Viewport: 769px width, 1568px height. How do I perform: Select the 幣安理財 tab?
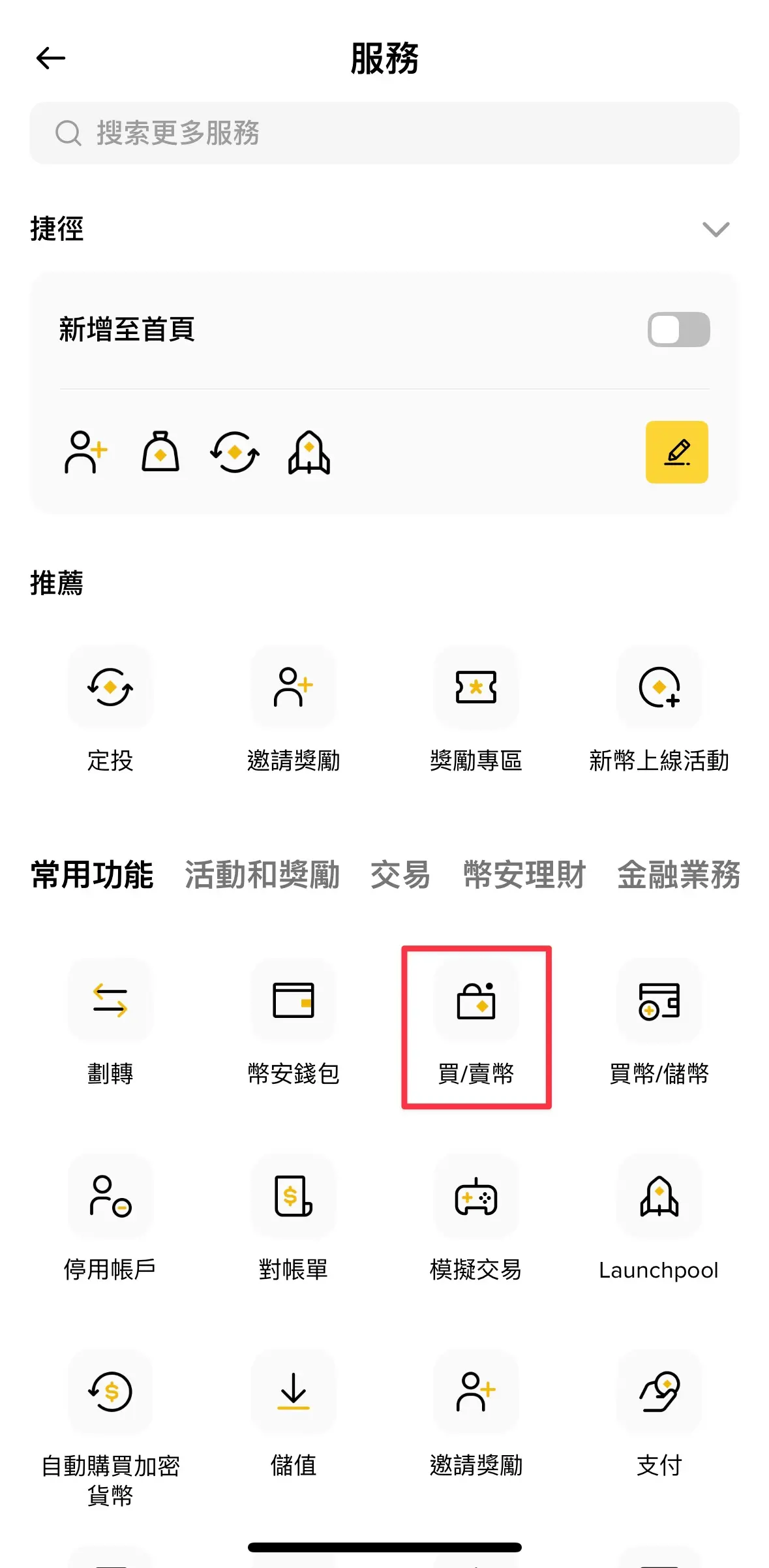point(524,875)
